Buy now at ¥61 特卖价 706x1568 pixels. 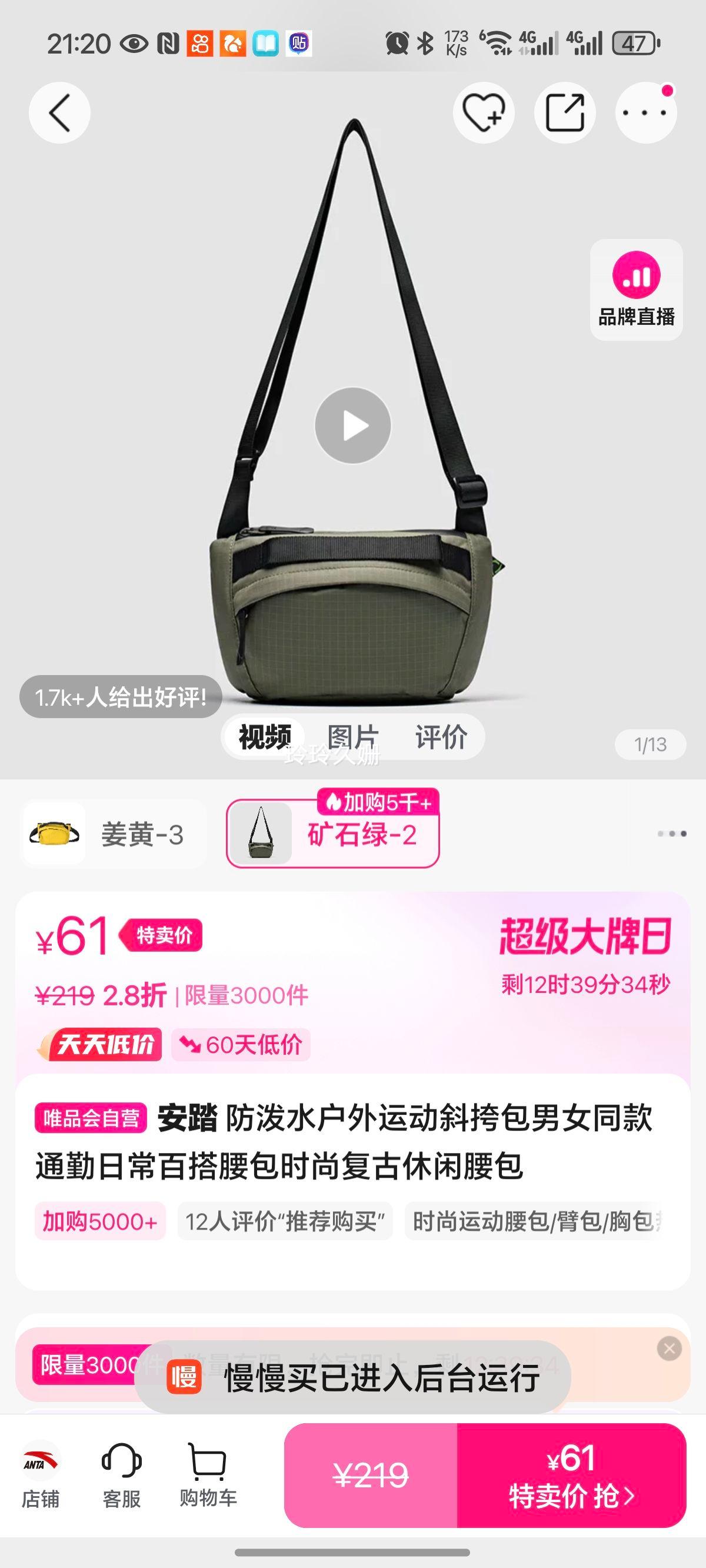[571, 1476]
